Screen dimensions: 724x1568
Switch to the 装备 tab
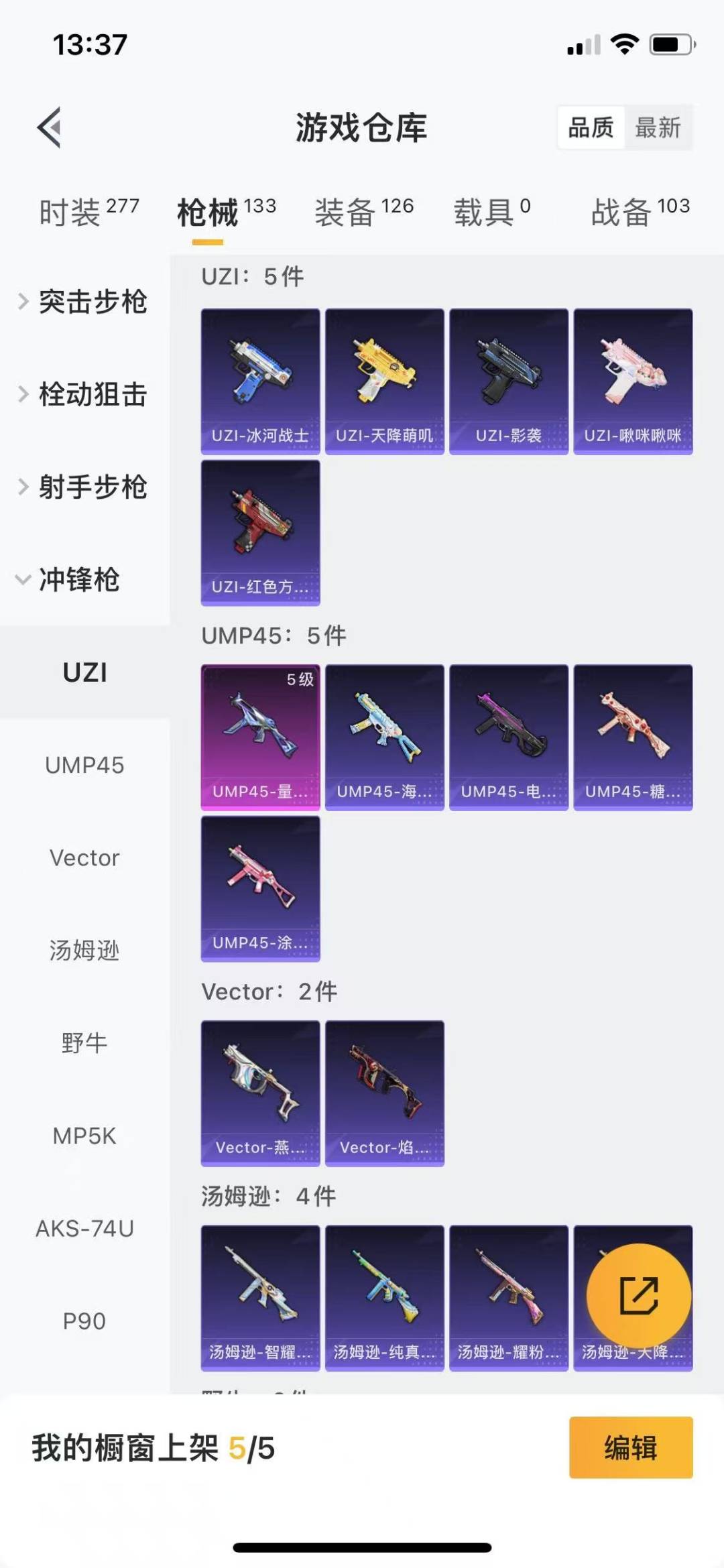coord(364,212)
